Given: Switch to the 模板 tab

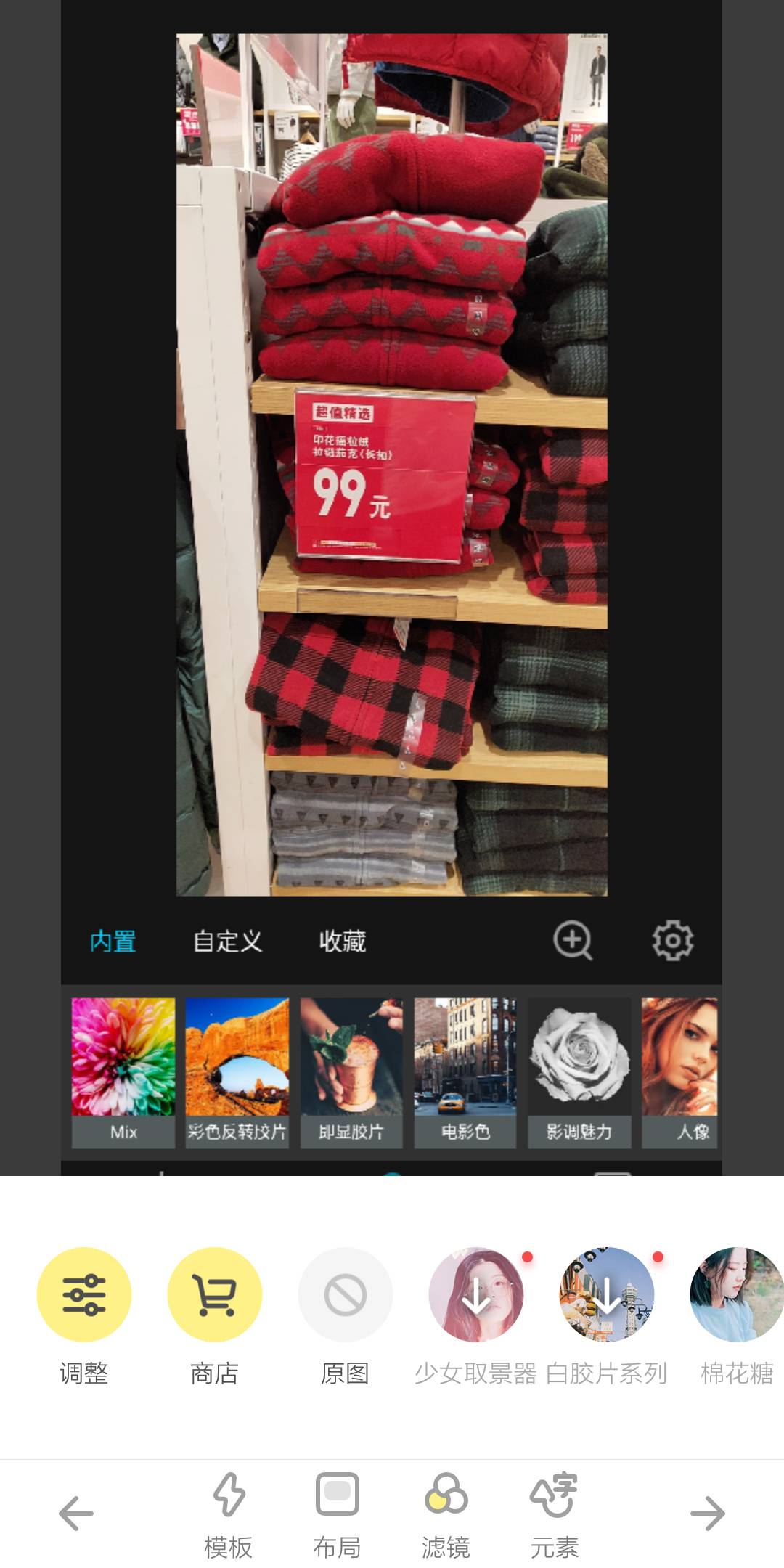Looking at the screenshot, I should [229, 1514].
